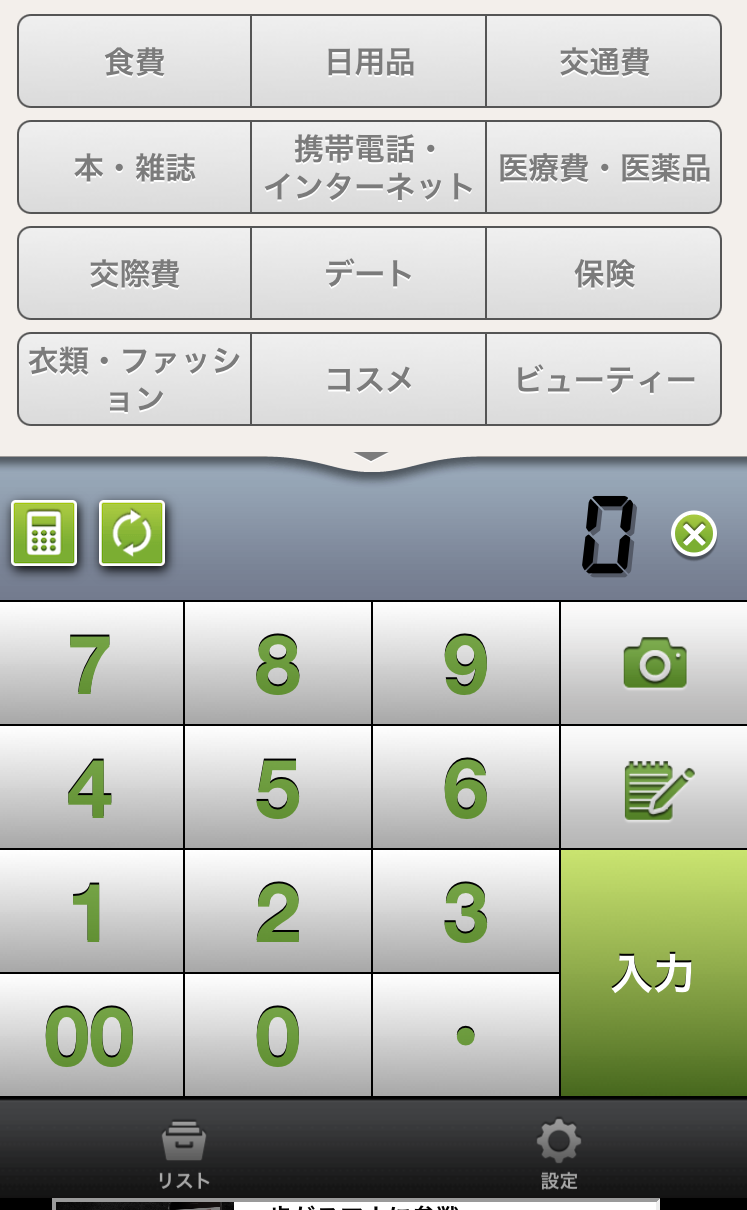Screen dimensions: 747x1210
Task: Choose the 交通費 category
Action: tap(604, 61)
